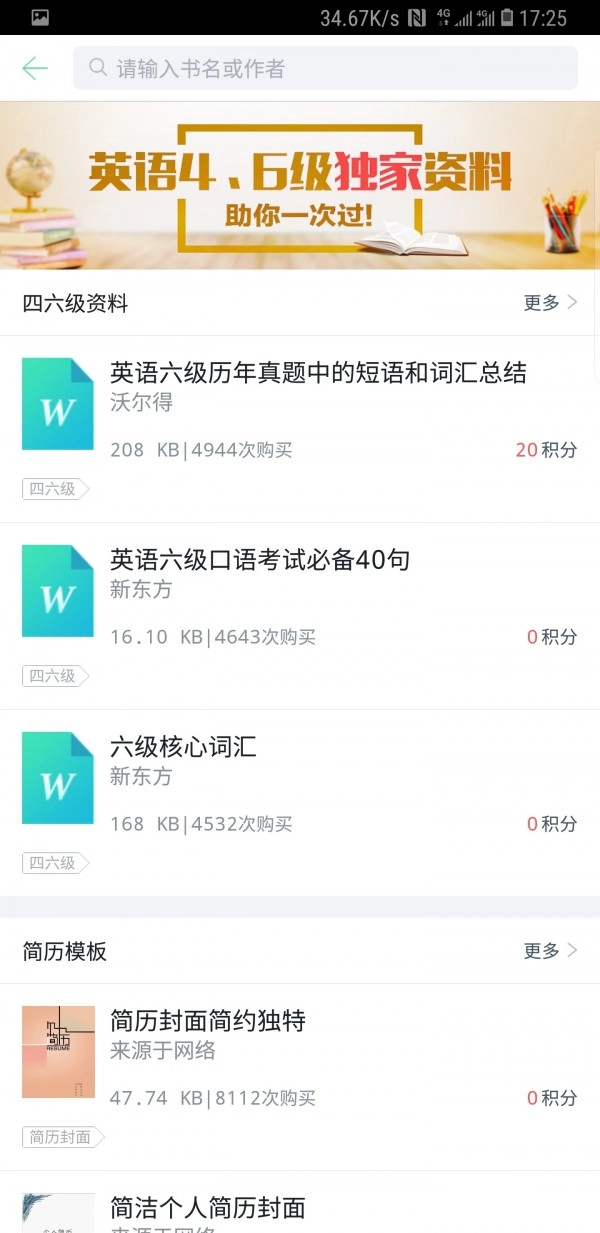The height and width of the screenshot is (1233, 600).
Task: Select the 六级核心词汇 document
Action: pyautogui.click(x=183, y=748)
